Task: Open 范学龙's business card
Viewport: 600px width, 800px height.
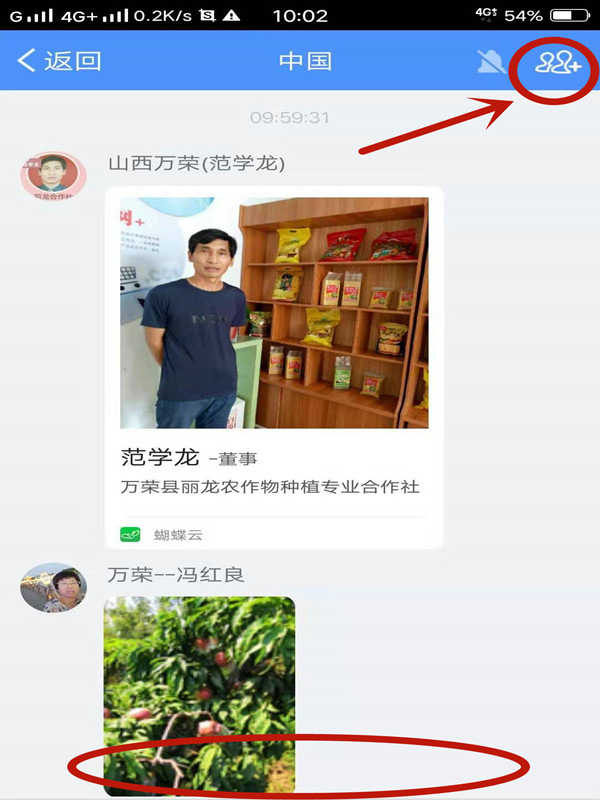Action: (274, 366)
